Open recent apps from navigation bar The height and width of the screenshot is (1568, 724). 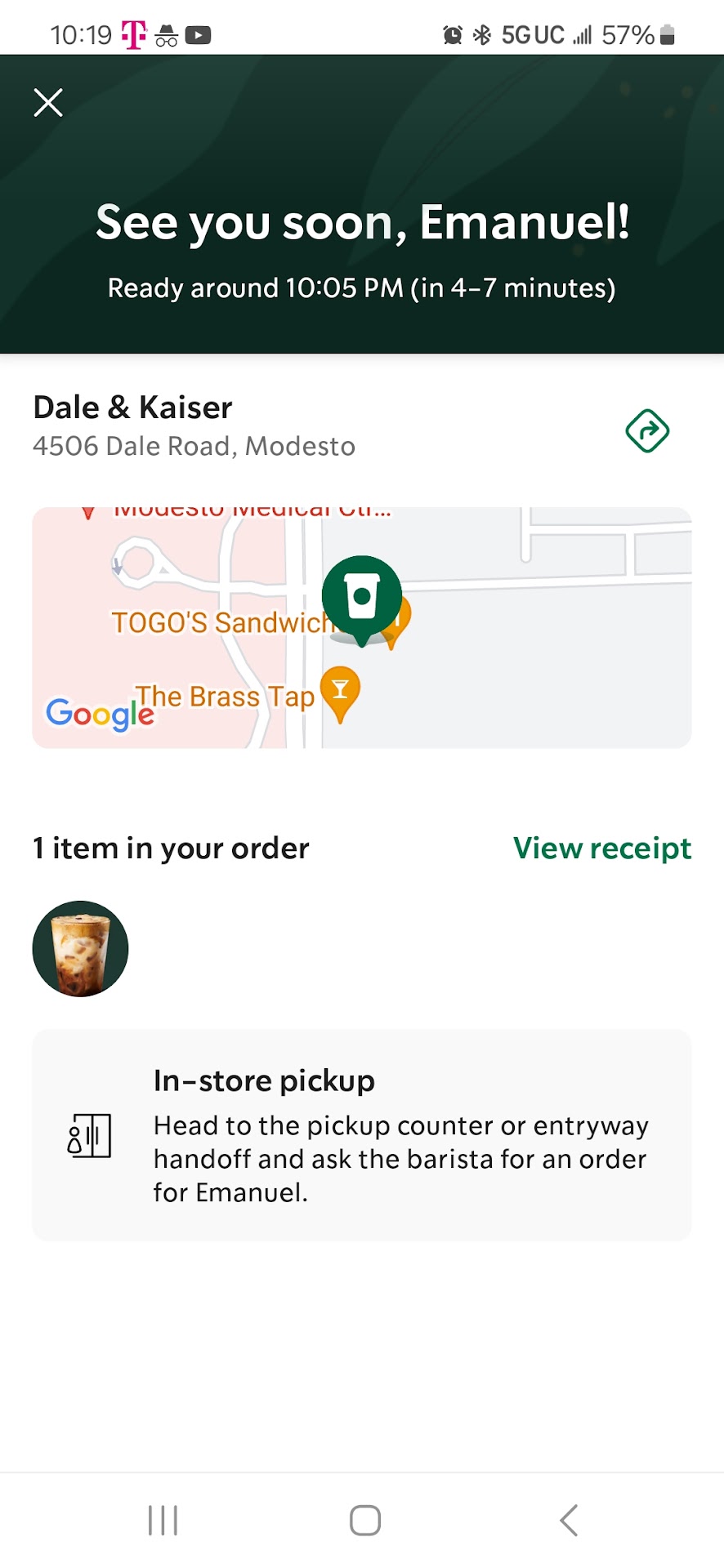[163, 1520]
